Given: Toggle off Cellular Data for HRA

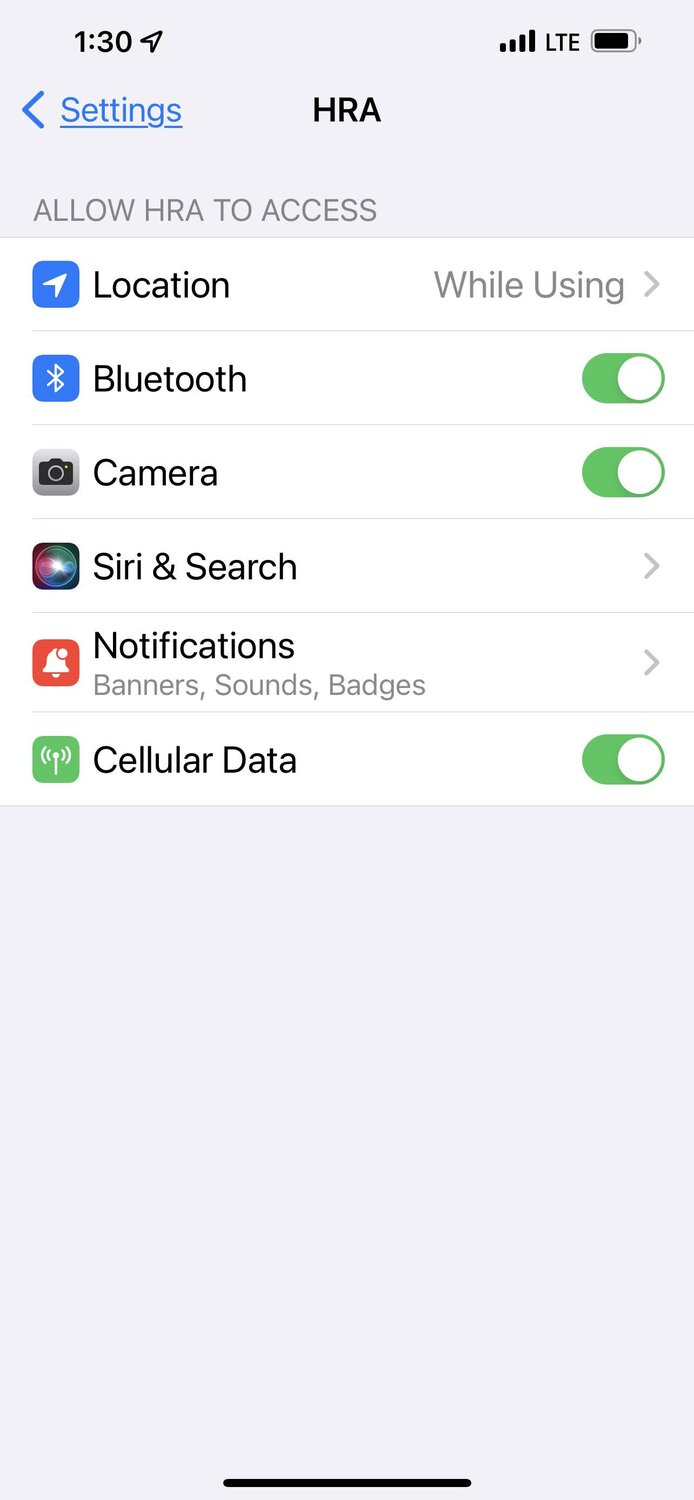Looking at the screenshot, I should (x=622, y=760).
